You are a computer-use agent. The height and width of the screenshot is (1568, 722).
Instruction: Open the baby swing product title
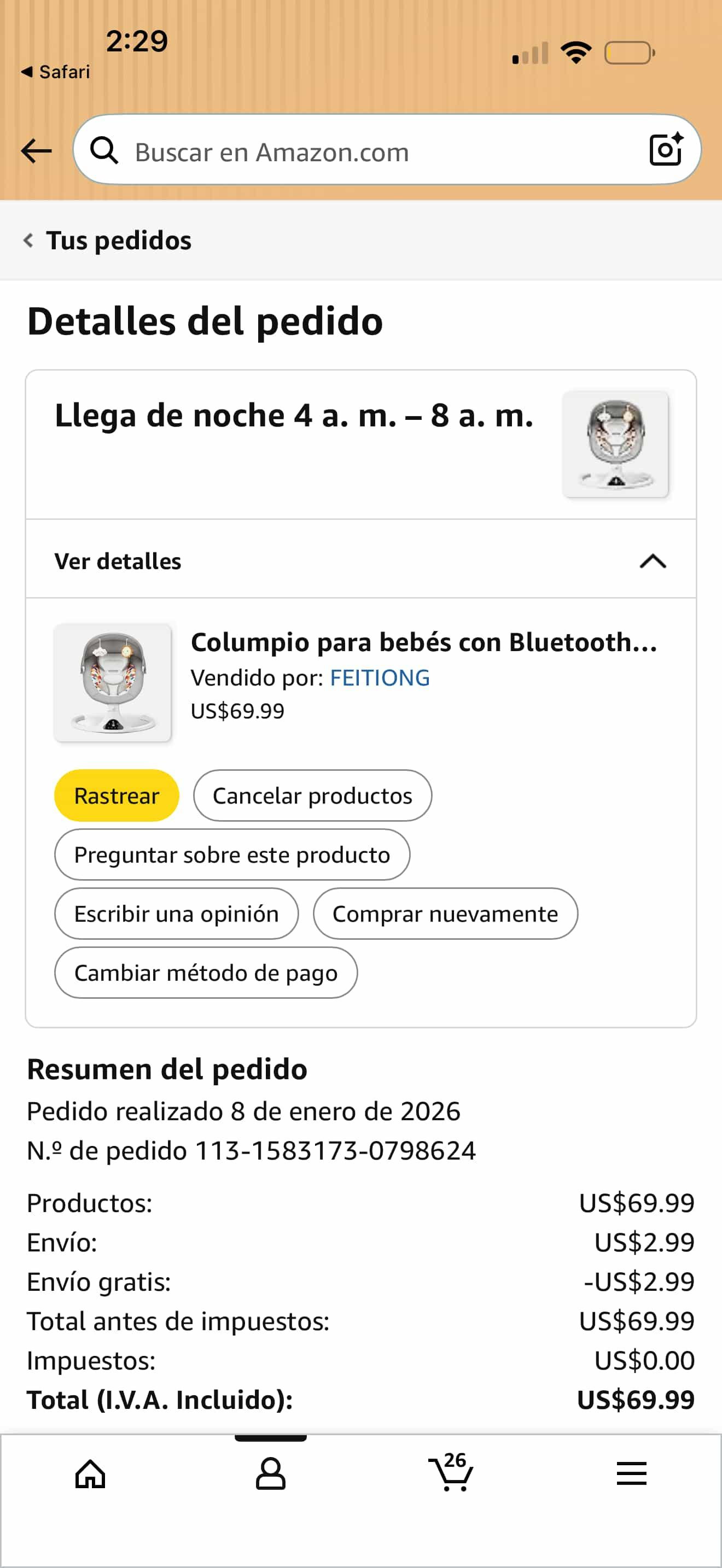(x=424, y=642)
